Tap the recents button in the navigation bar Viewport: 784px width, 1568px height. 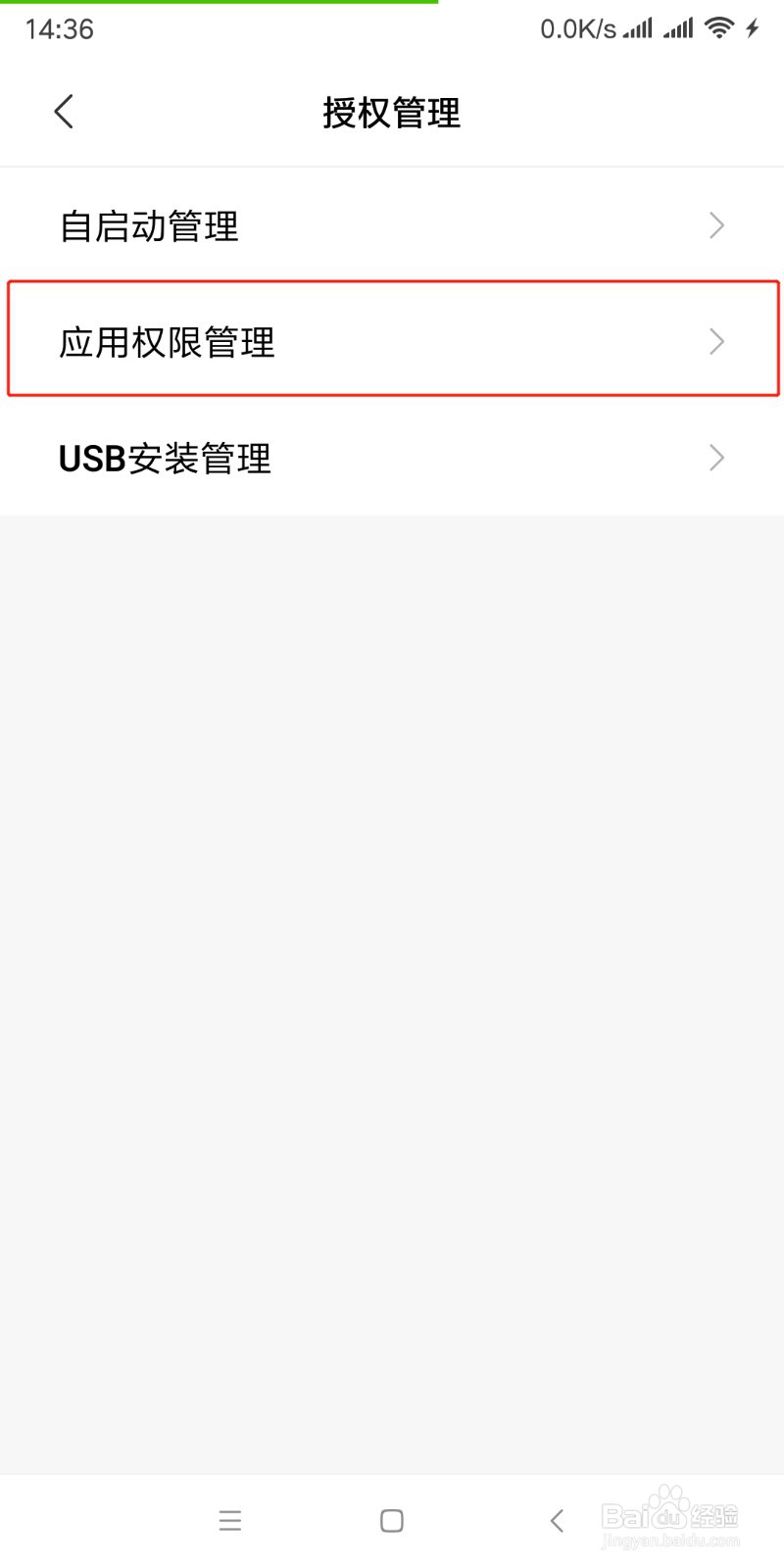point(230,1520)
